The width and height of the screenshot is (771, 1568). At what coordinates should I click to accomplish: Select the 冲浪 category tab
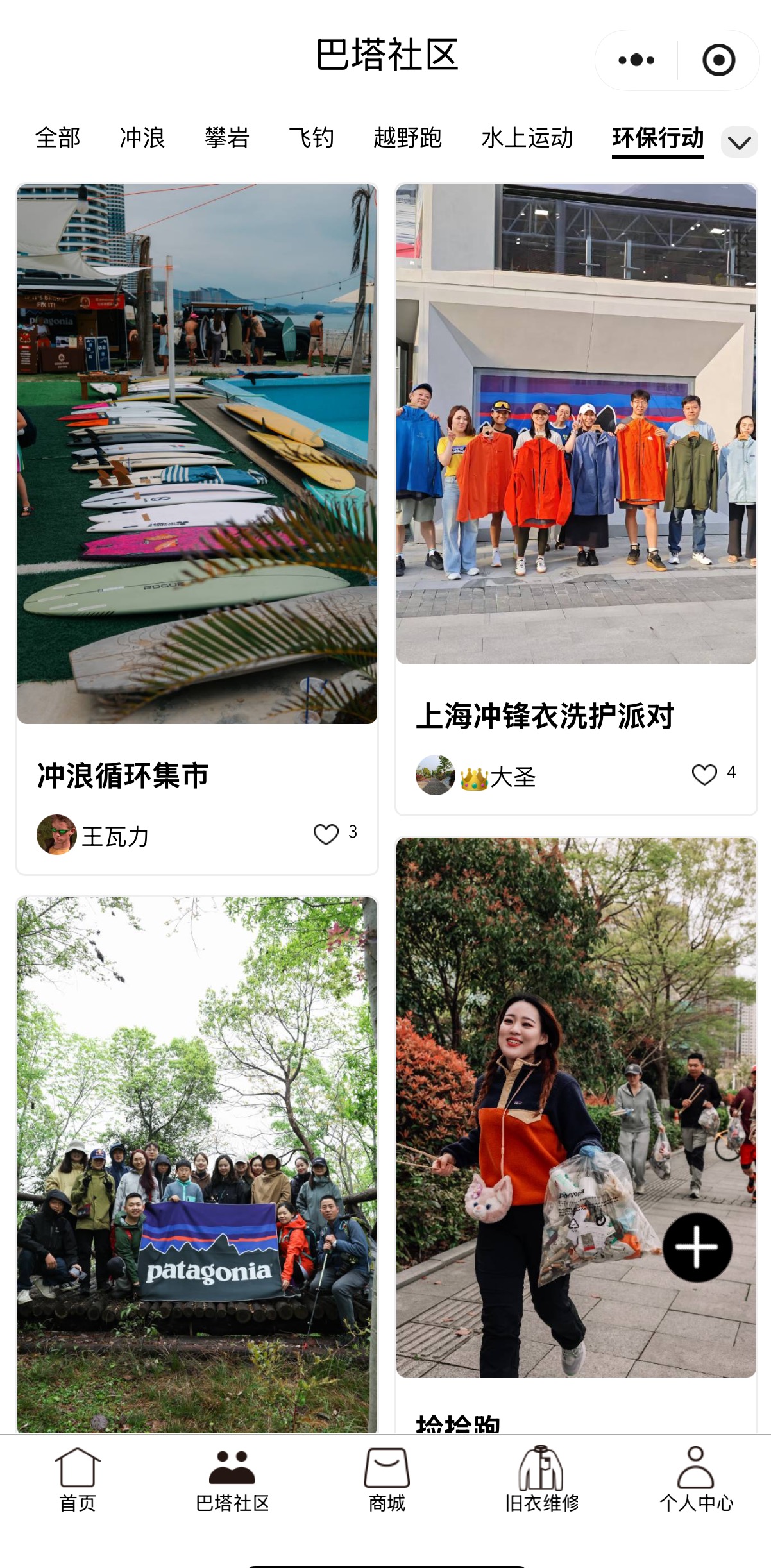click(142, 138)
